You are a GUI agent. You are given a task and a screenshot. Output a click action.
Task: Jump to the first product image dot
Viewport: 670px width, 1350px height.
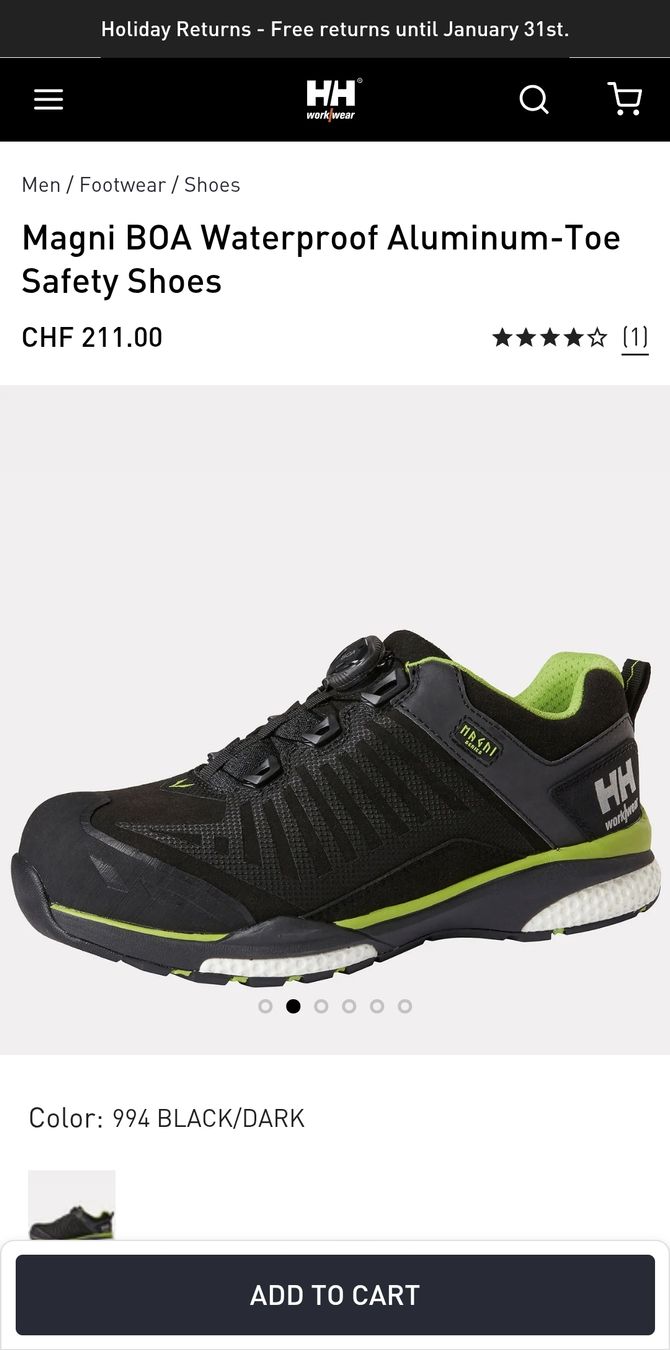point(265,1006)
